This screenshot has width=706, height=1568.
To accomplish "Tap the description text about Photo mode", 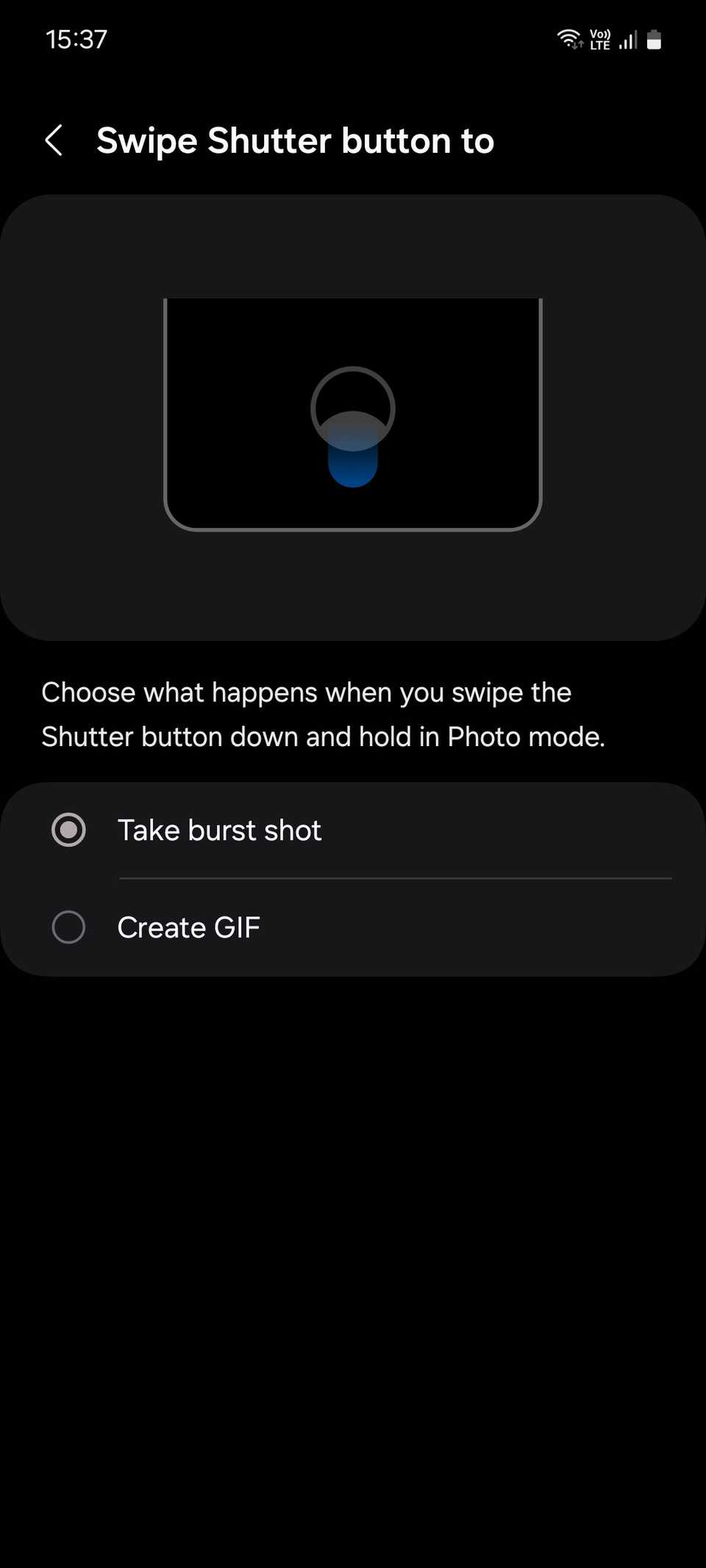I will pyautogui.click(x=324, y=714).
